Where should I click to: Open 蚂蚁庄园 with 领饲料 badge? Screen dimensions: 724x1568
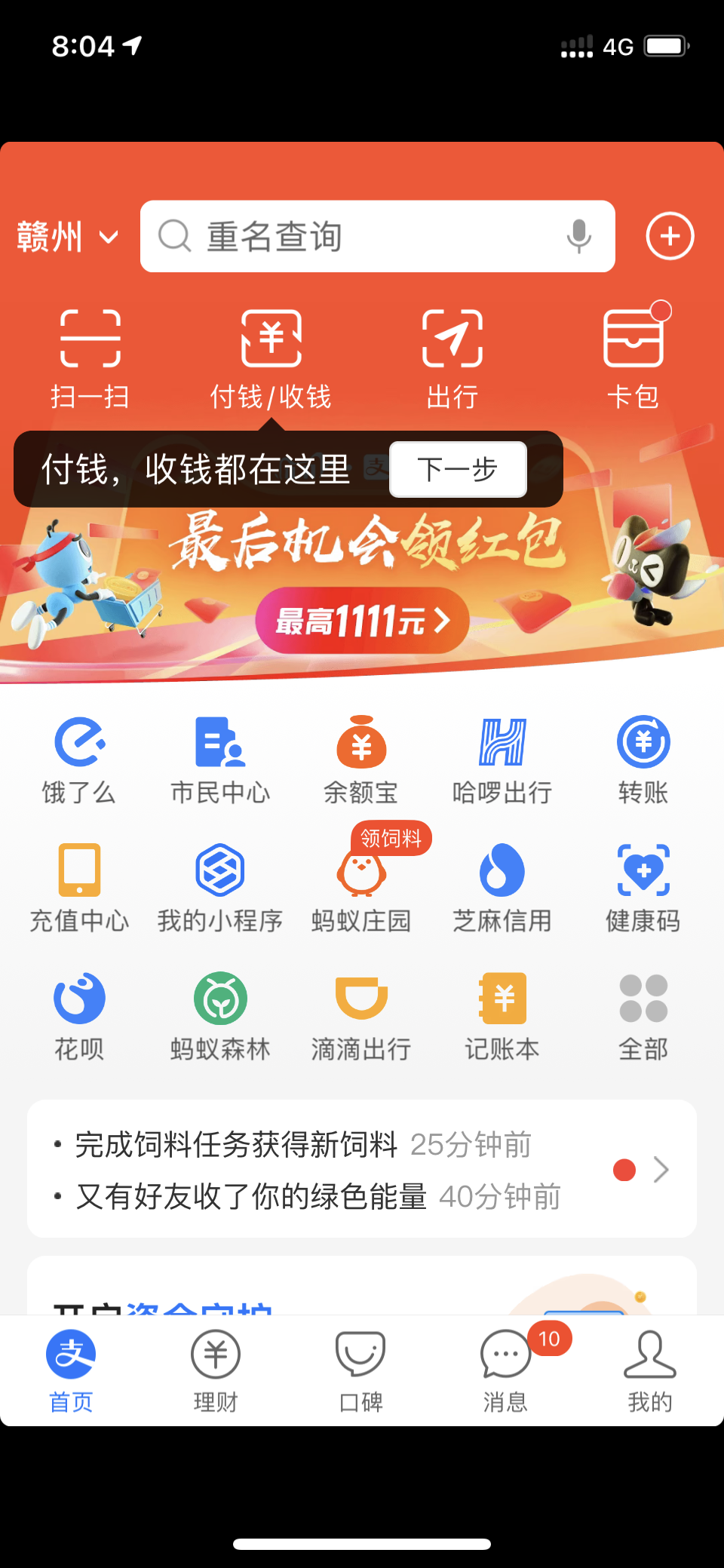[361, 888]
